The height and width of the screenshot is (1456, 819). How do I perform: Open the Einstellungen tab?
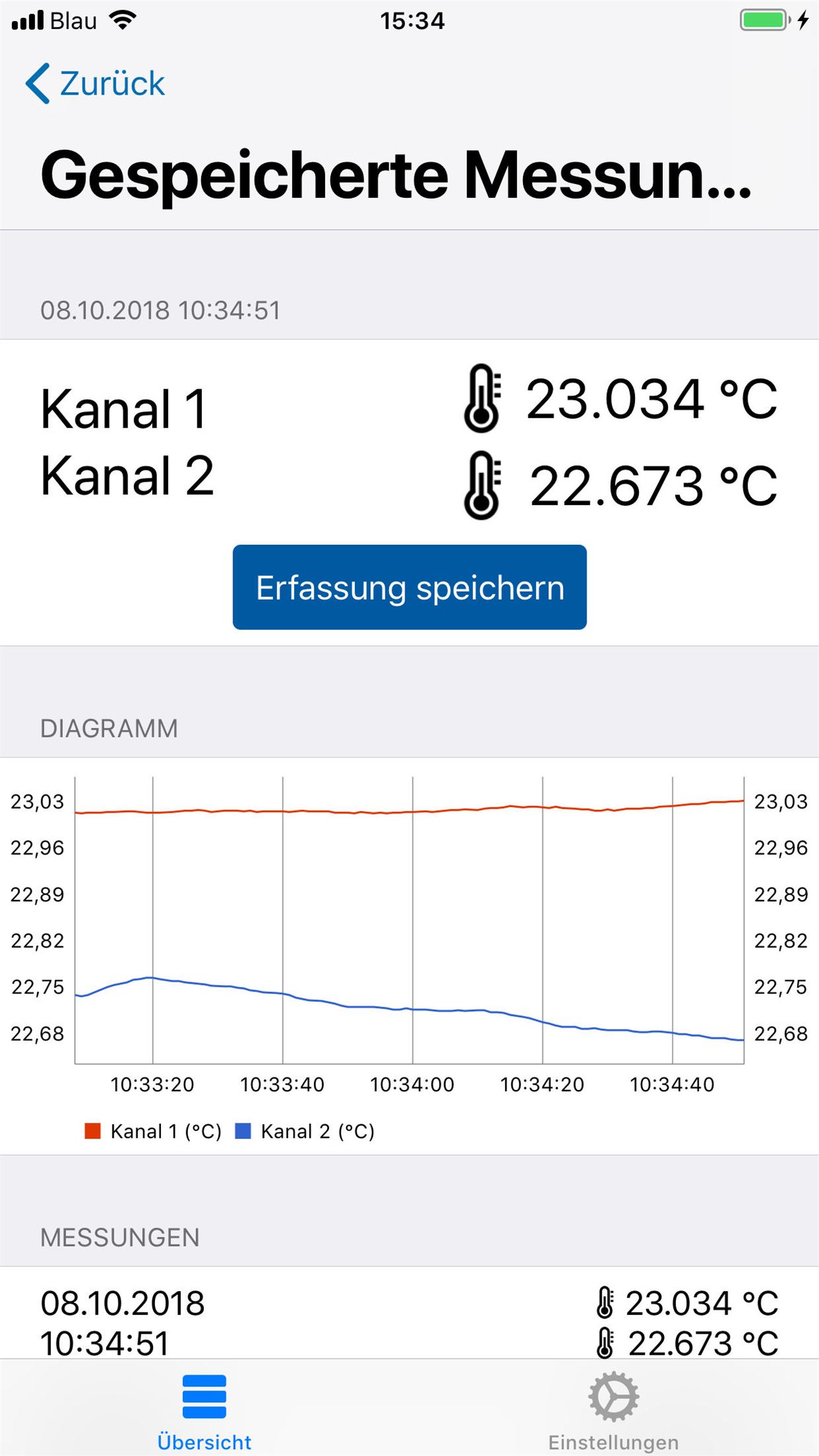pos(613,1411)
